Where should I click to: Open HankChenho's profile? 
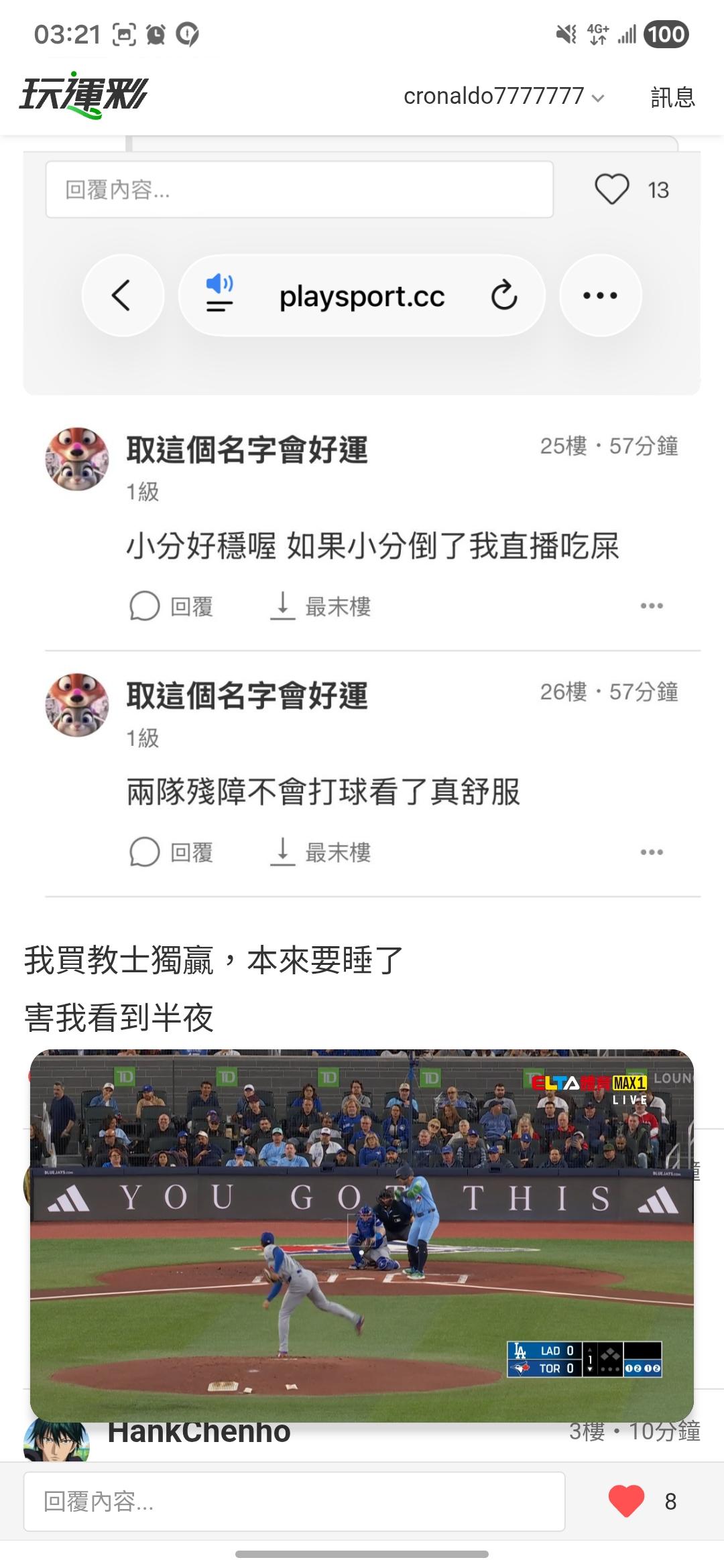199,1432
